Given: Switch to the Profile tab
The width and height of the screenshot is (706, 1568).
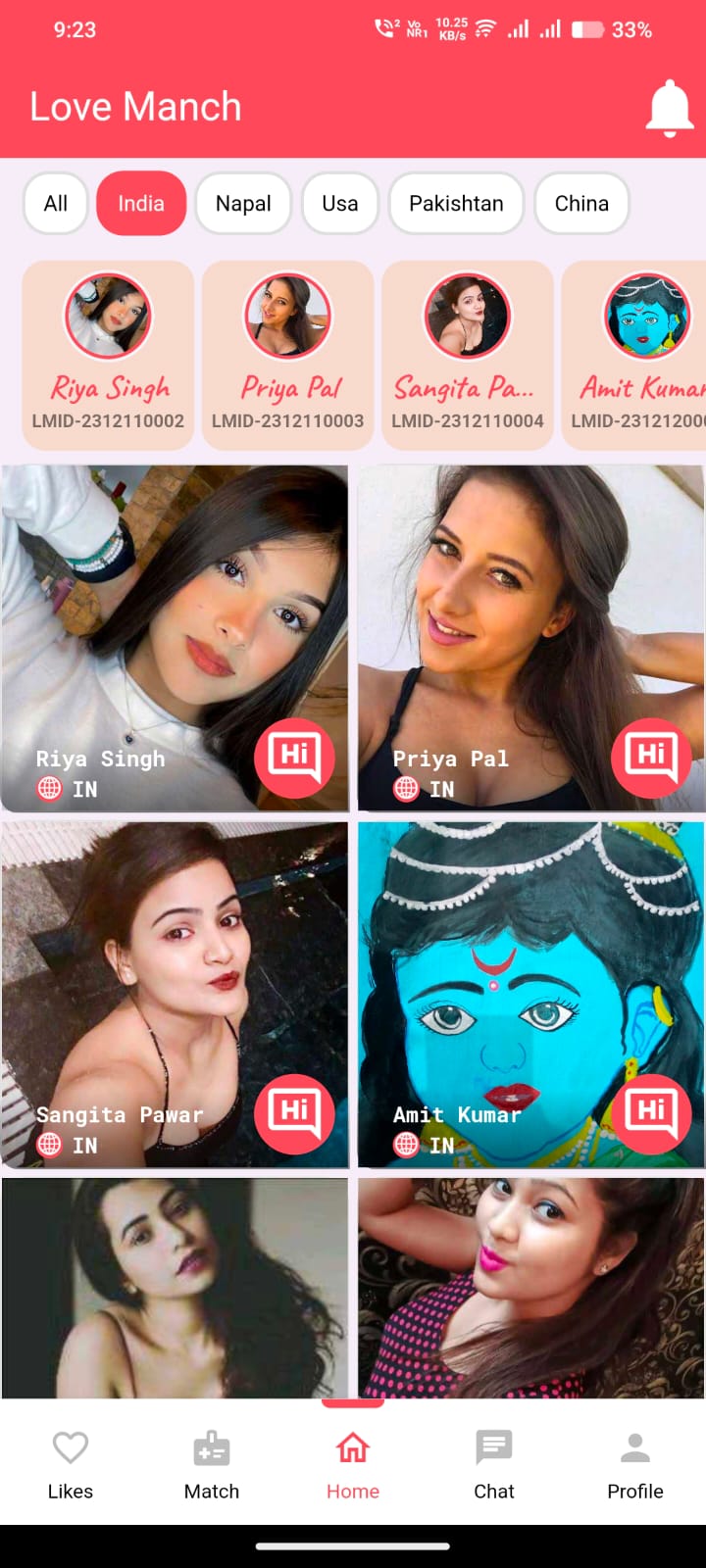Looking at the screenshot, I should click(x=635, y=1465).
